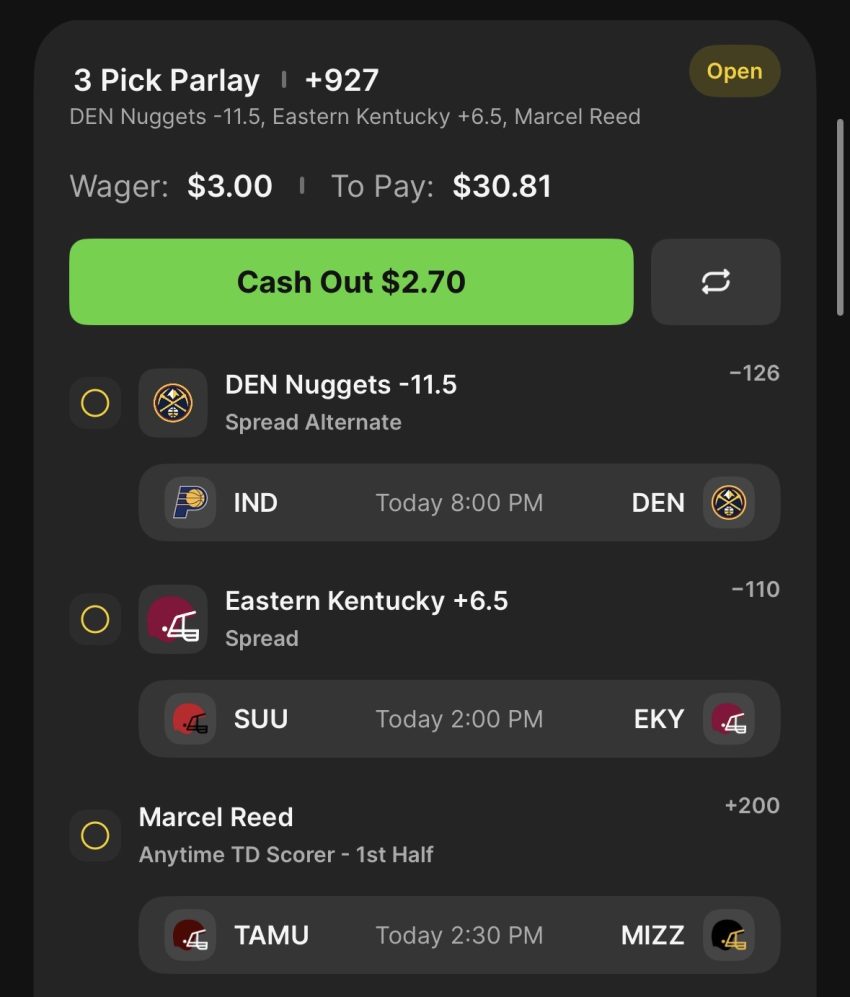
Task: Cash out the parlay for $2.70
Action: pyautogui.click(x=351, y=282)
